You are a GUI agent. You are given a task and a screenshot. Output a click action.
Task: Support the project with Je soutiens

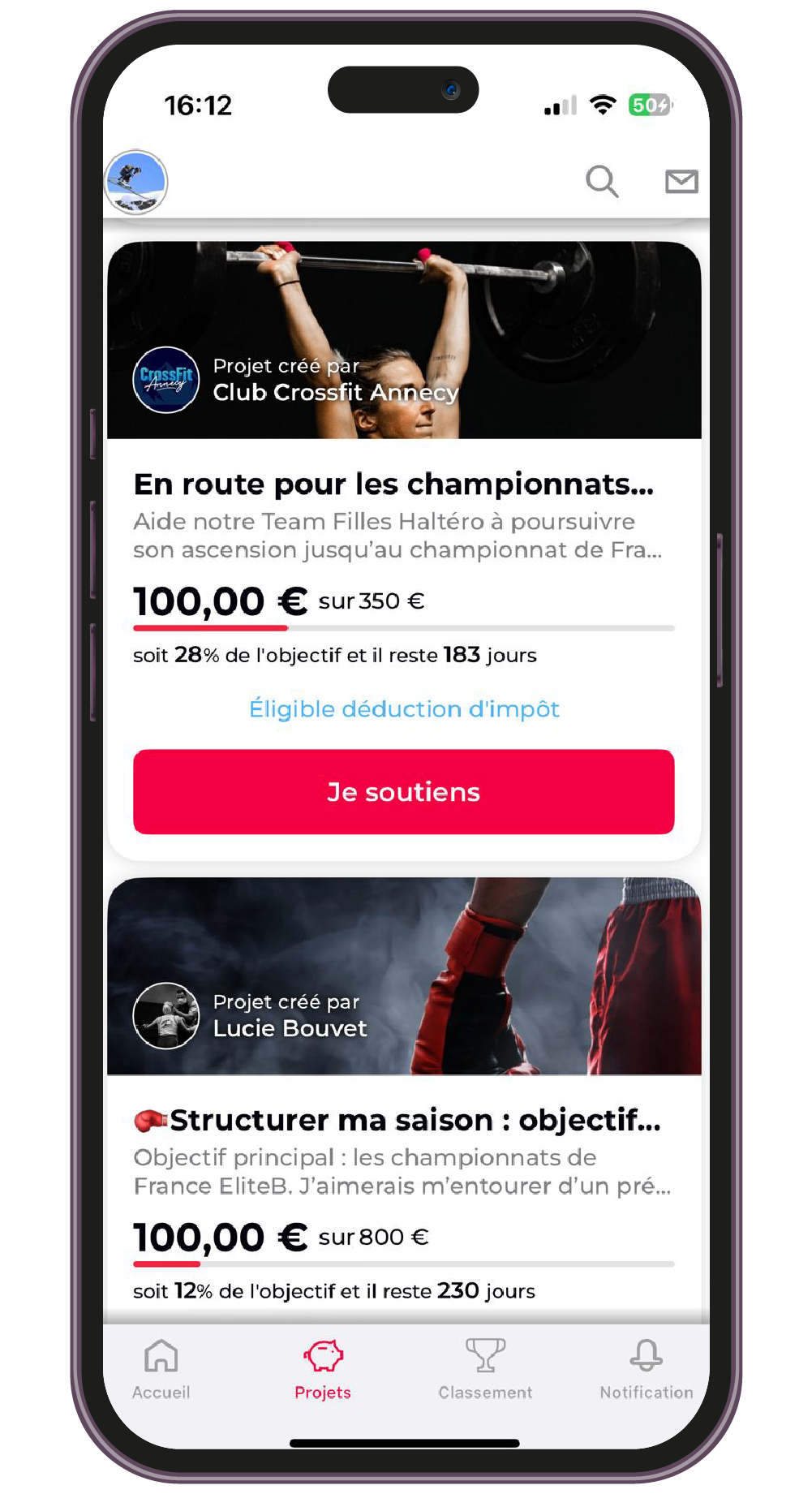[x=404, y=792]
